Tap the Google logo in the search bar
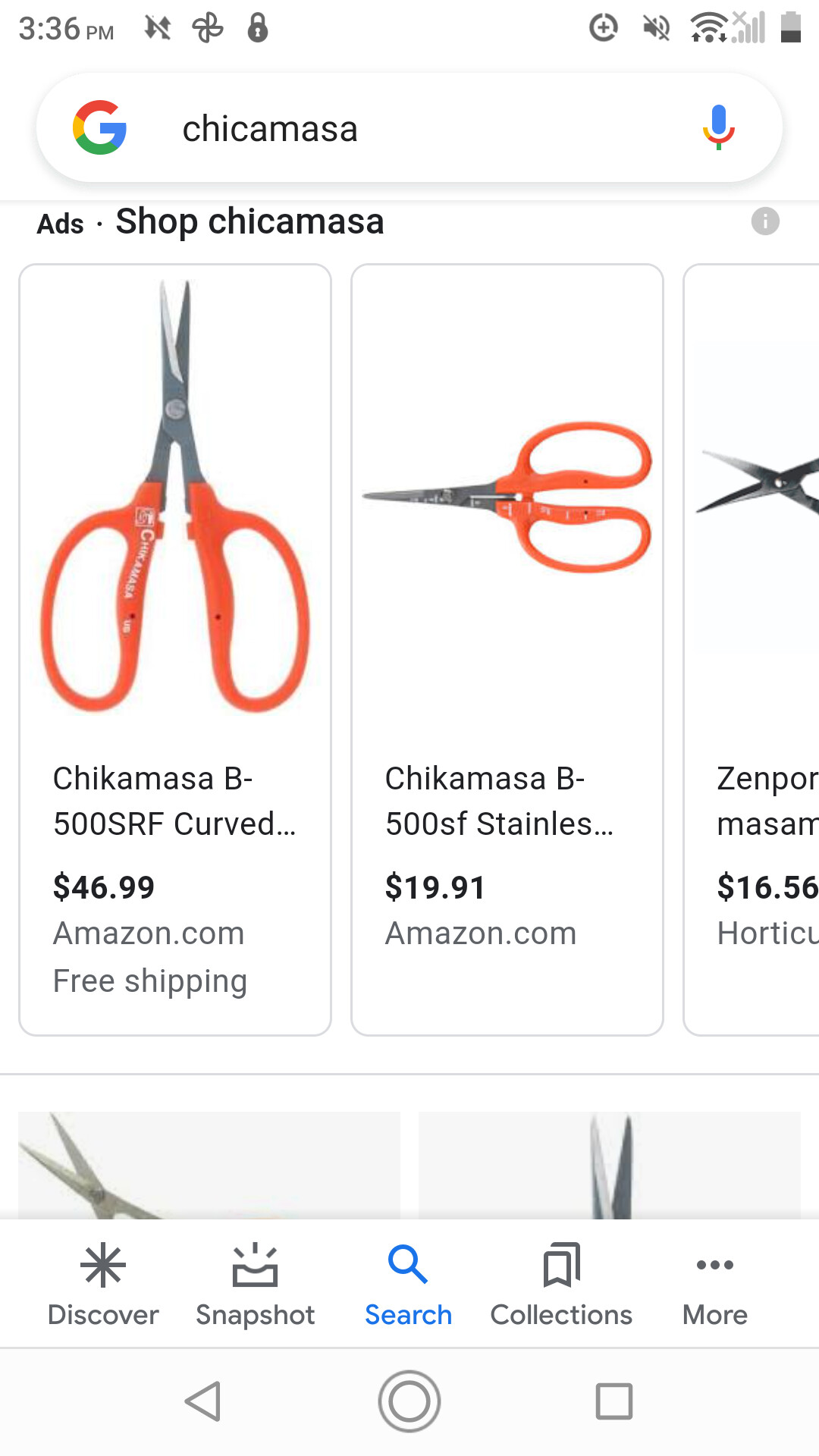Image resolution: width=819 pixels, height=1456 pixels. 100,127
